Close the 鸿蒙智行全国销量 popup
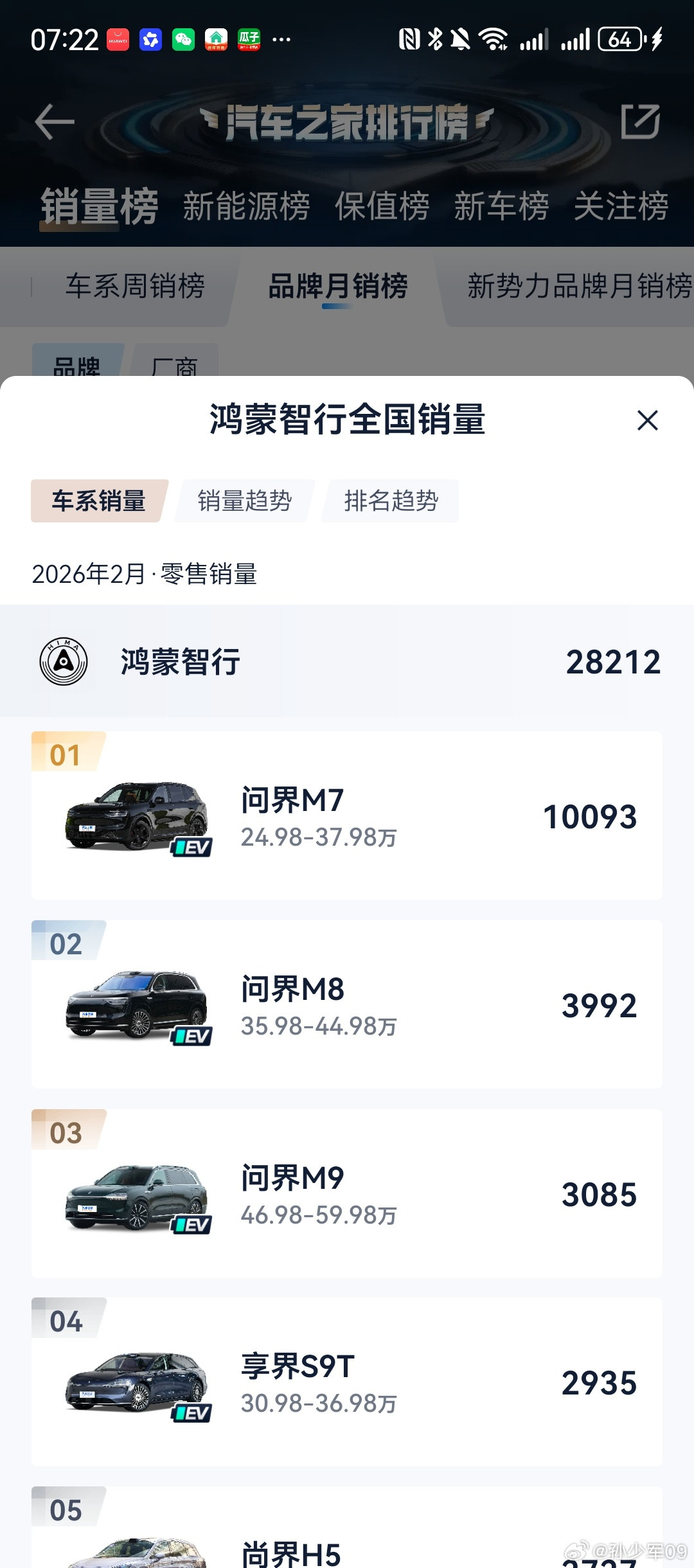This screenshot has height=1568, width=694. coord(648,420)
